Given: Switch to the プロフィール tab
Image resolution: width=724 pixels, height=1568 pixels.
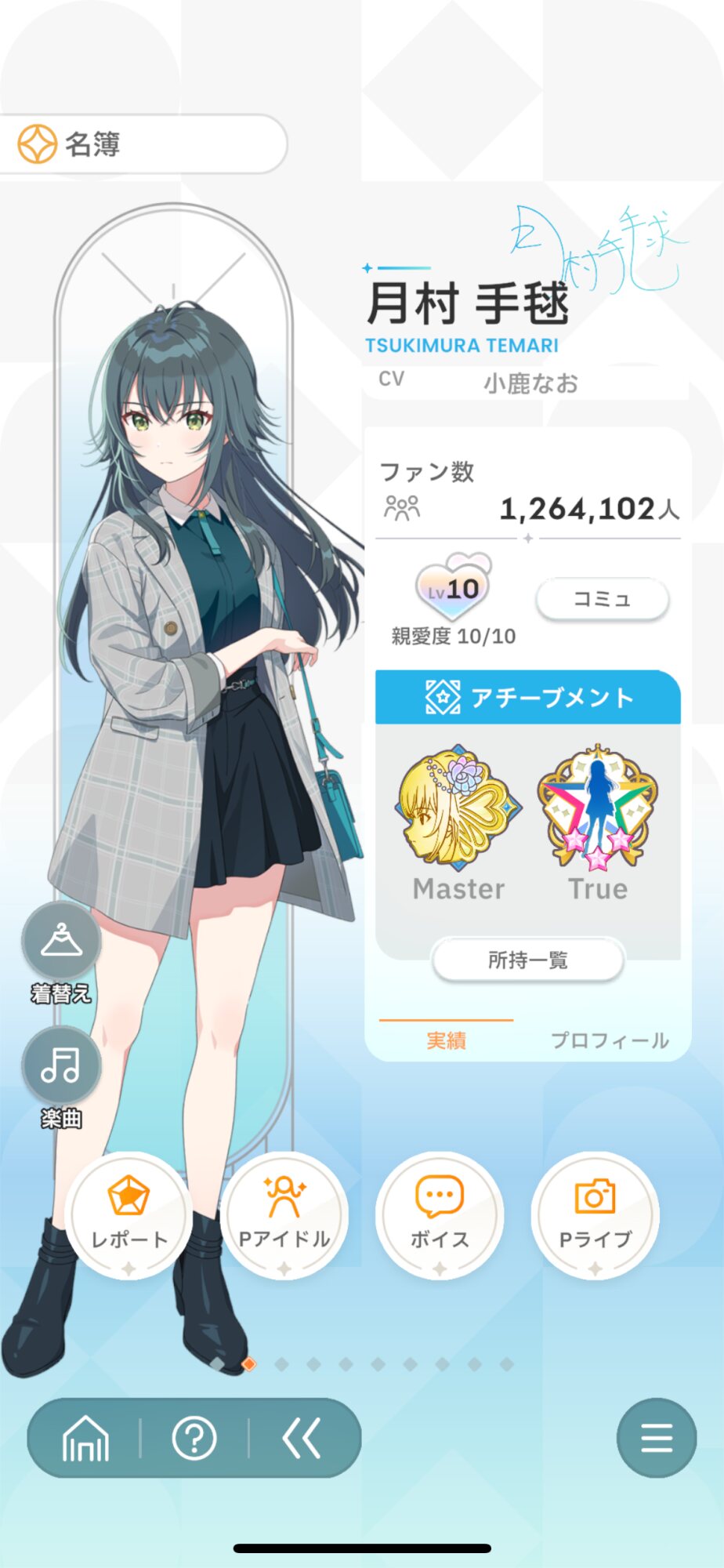Looking at the screenshot, I should pyautogui.click(x=609, y=1040).
